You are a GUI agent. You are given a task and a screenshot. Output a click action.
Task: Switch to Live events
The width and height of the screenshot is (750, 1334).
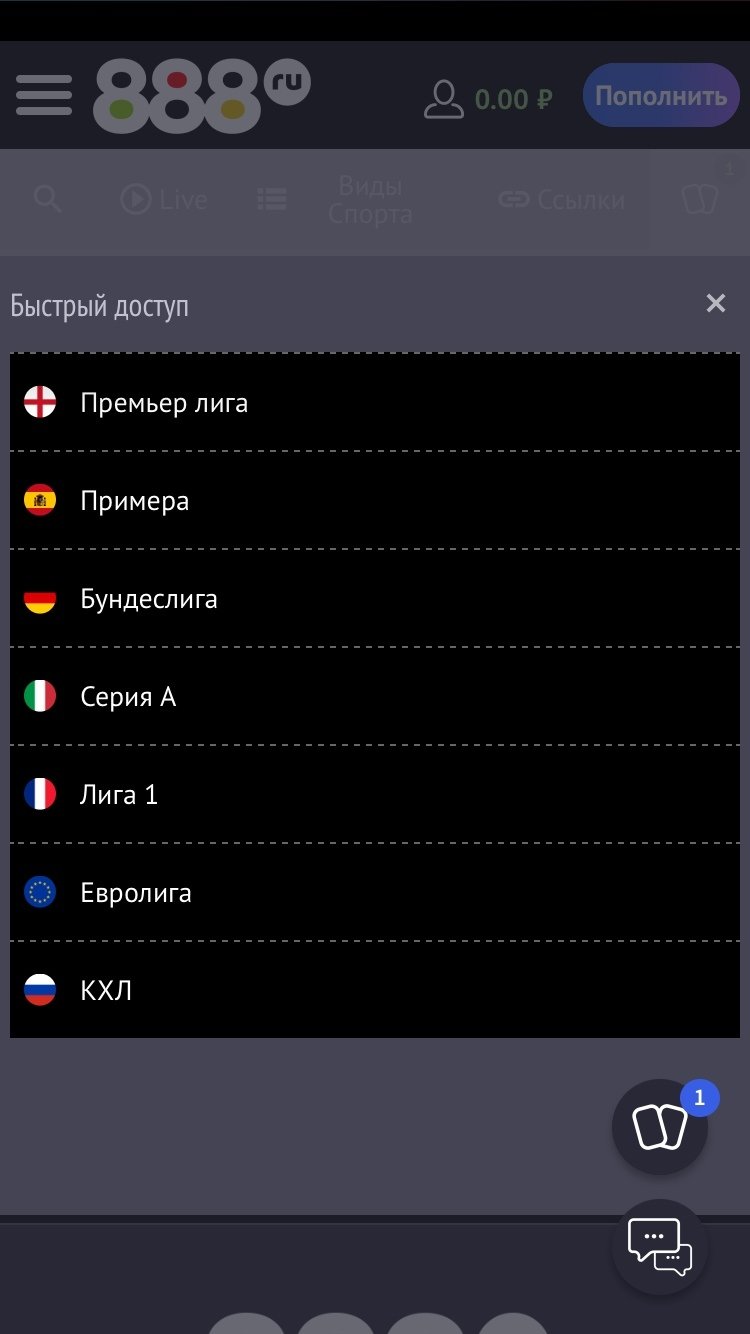click(164, 200)
